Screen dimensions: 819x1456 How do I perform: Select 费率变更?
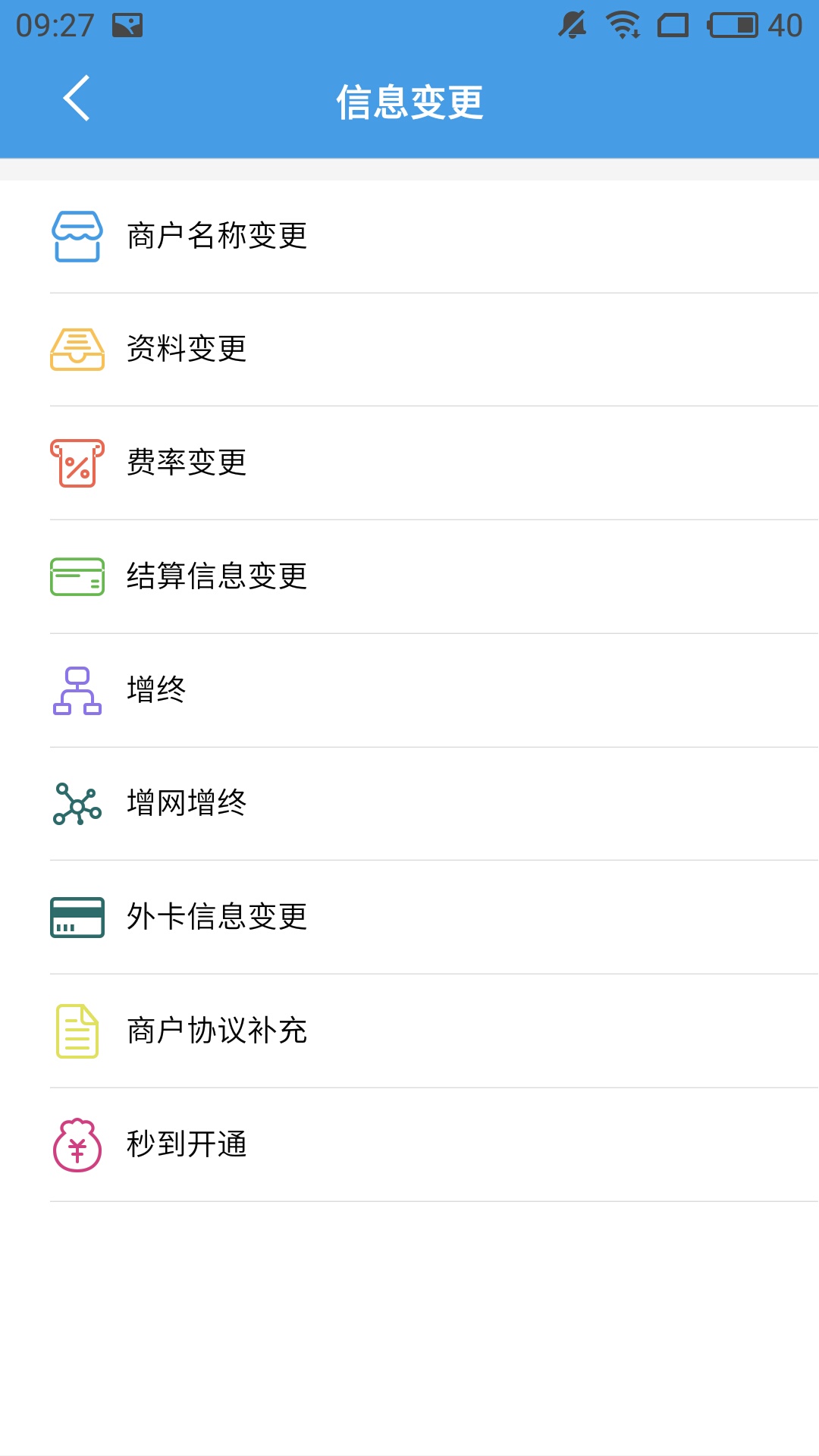pos(409,463)
